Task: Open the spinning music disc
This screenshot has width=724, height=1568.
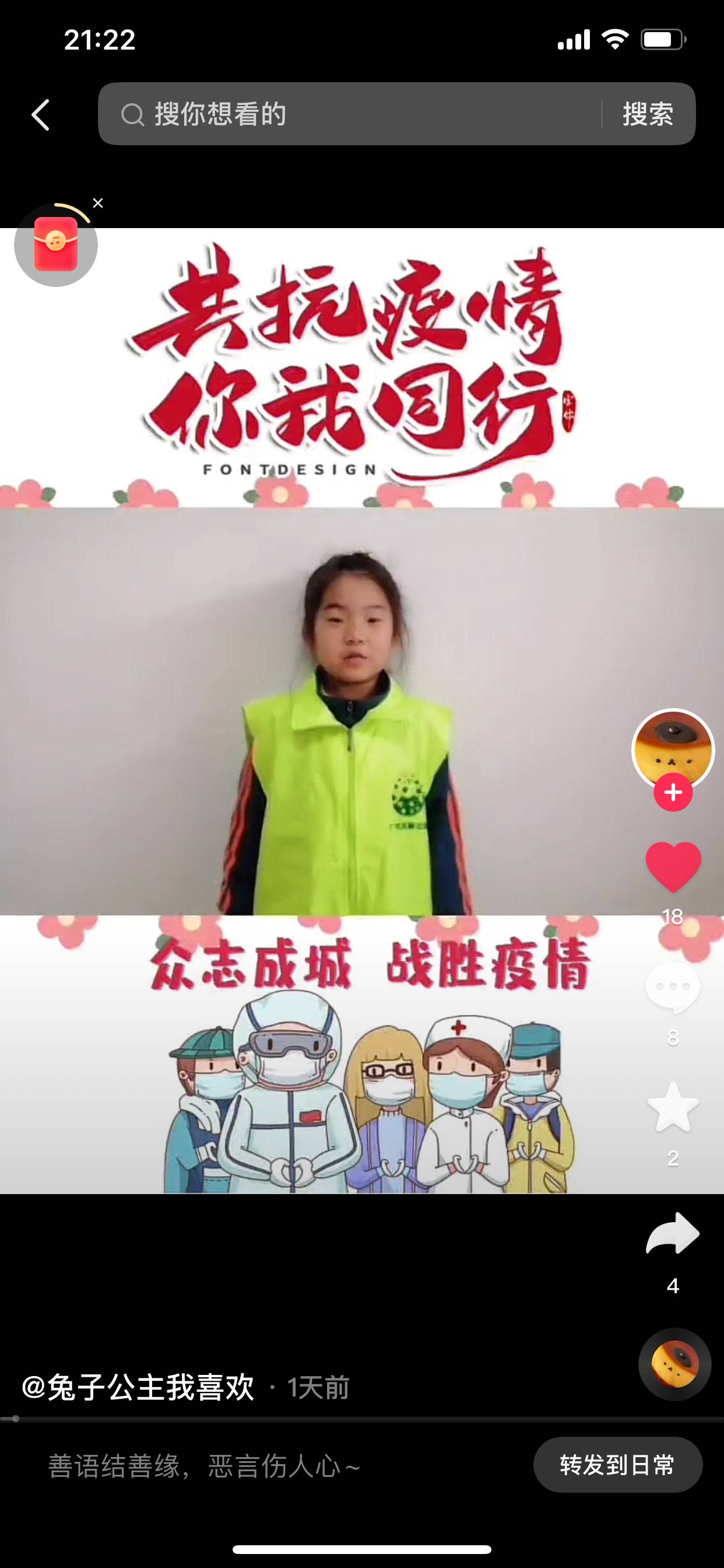Action: pyautogui.click(x=674, y=1364)
